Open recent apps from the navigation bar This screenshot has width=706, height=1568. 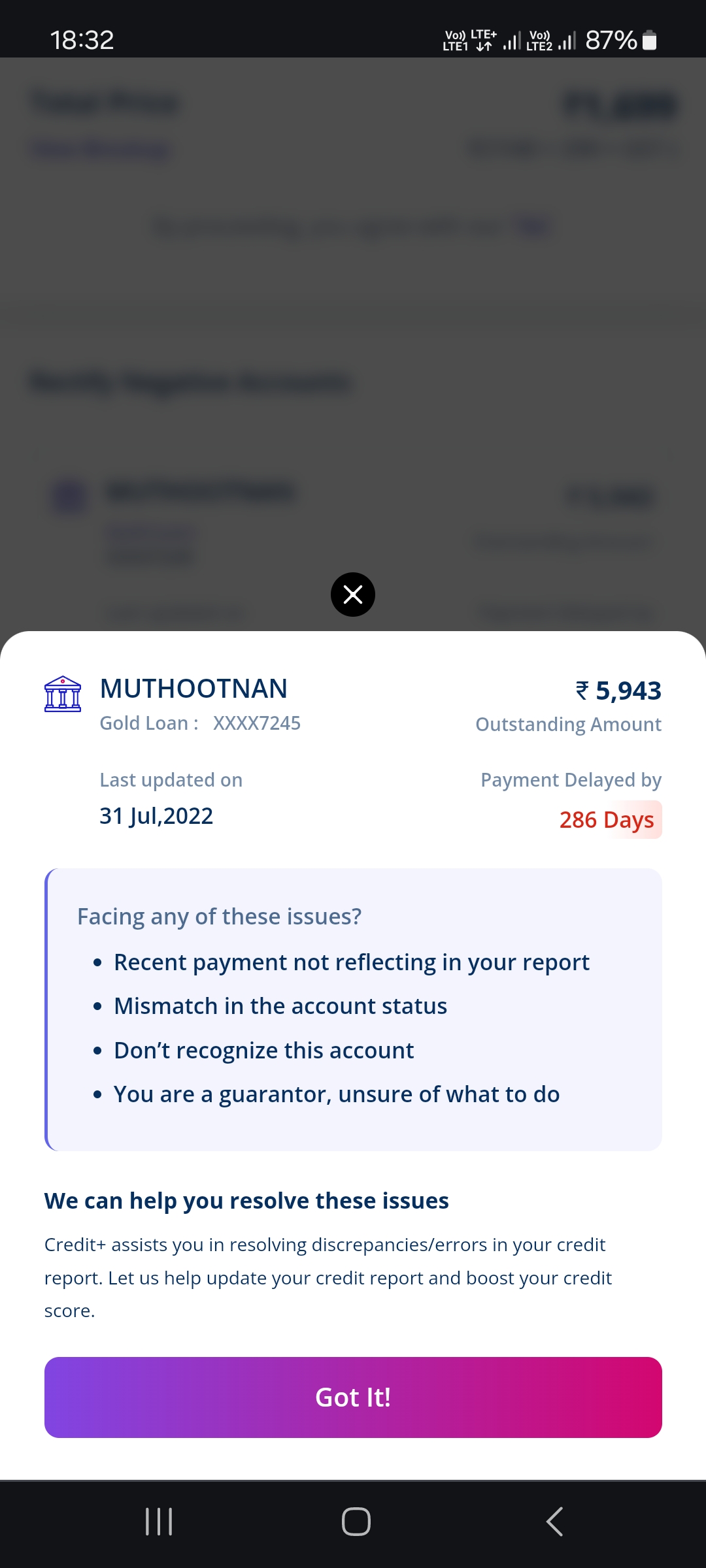[x=159, y=1522]
